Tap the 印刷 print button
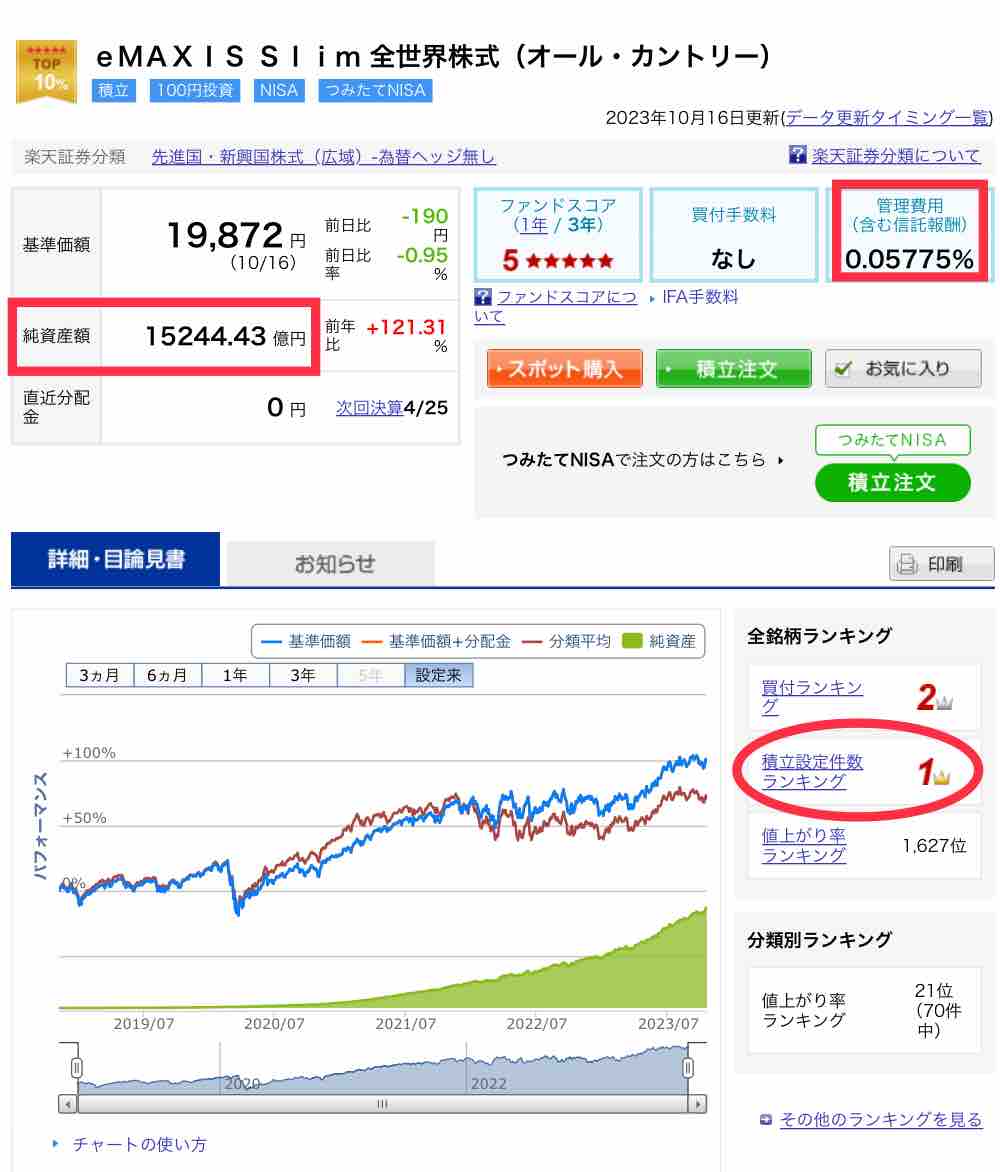 coord(942,564)
